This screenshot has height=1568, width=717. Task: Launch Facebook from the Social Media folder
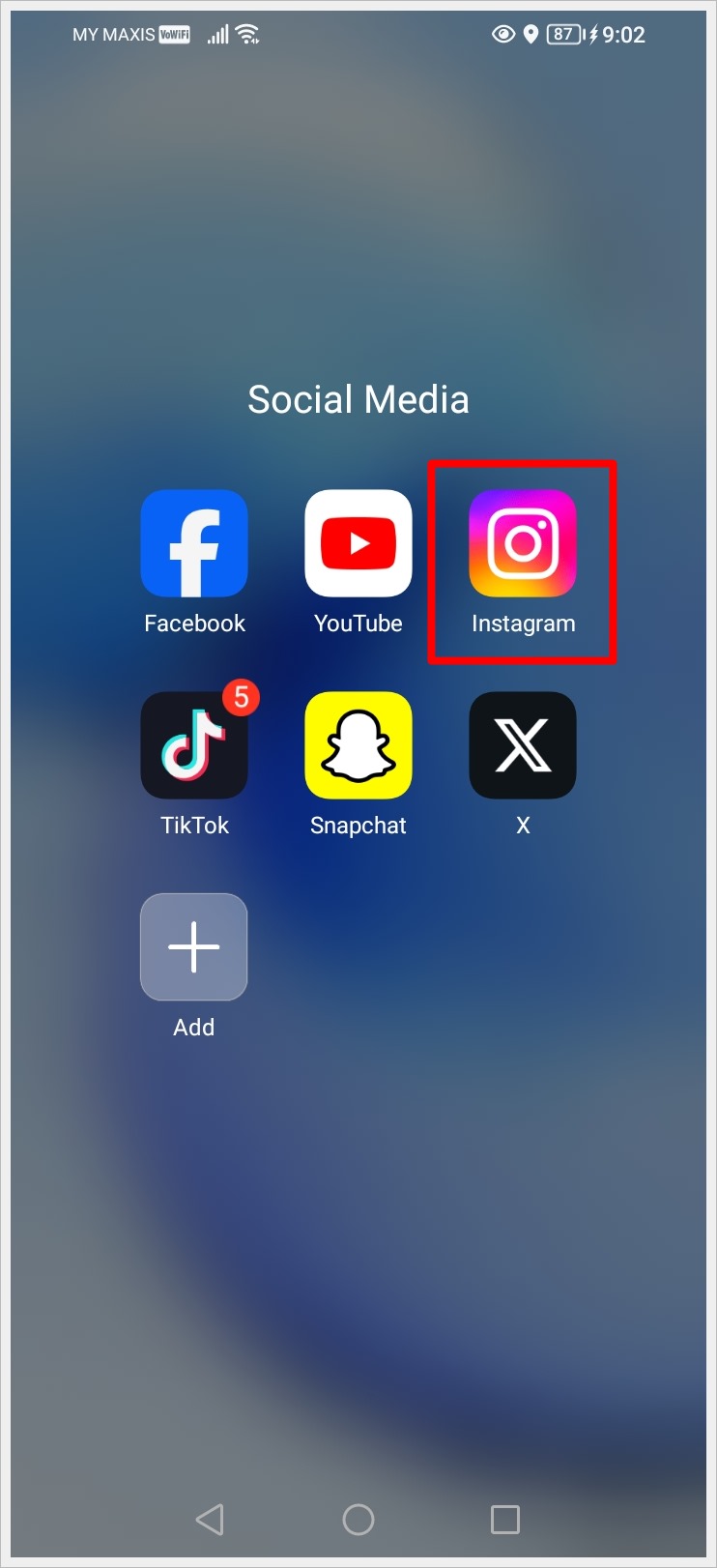click(x=193, y=543)
